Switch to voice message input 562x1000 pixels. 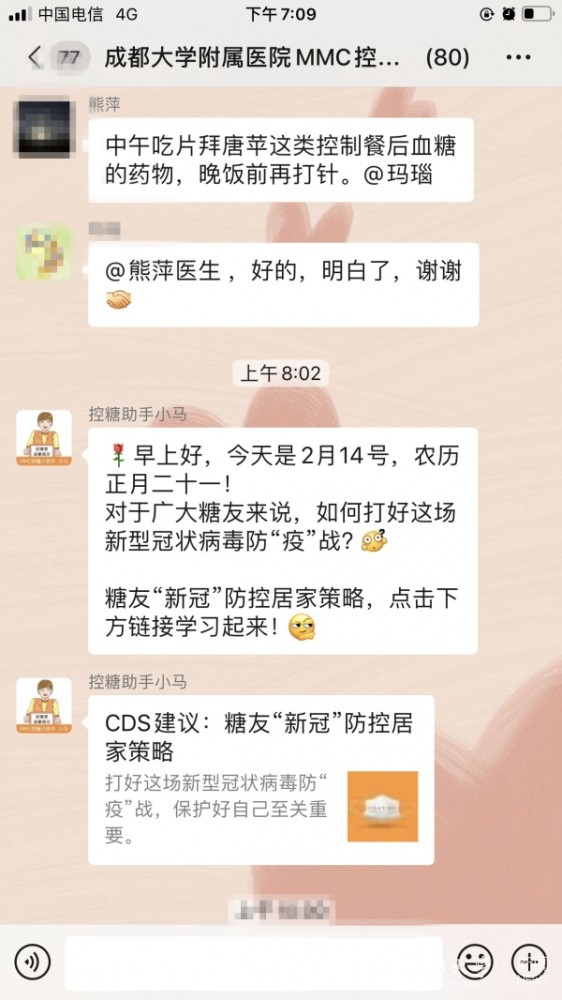pyautogui.click(x=32, y=962)
